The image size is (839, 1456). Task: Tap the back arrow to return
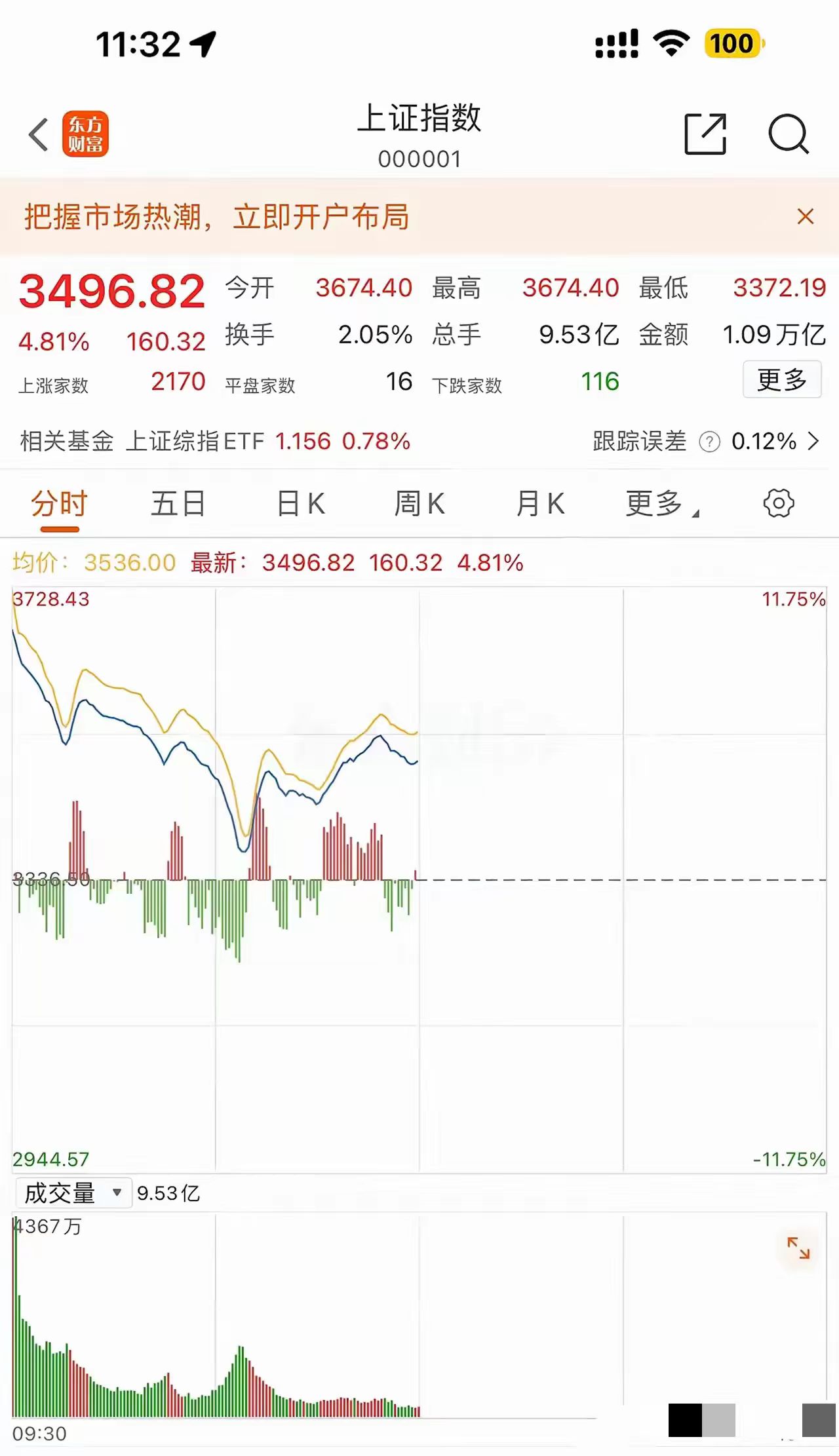[x=37, y=133]
